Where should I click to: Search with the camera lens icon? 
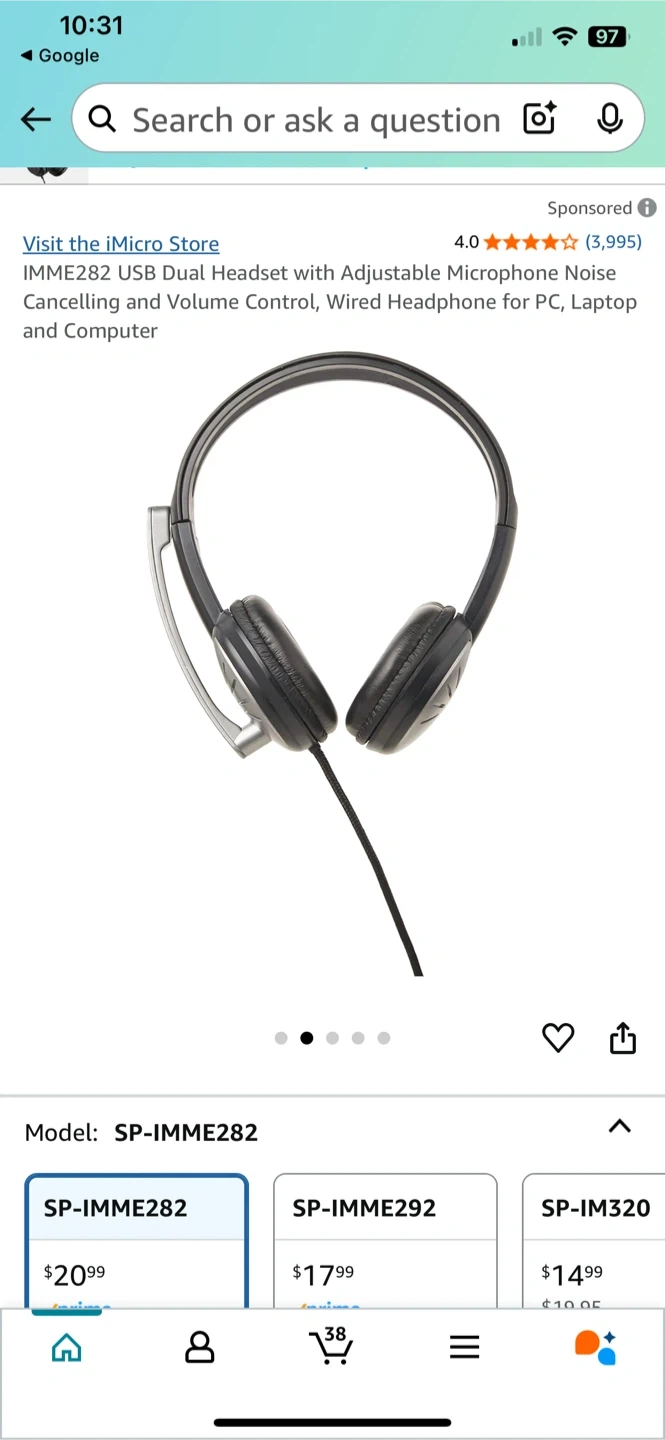540,119
